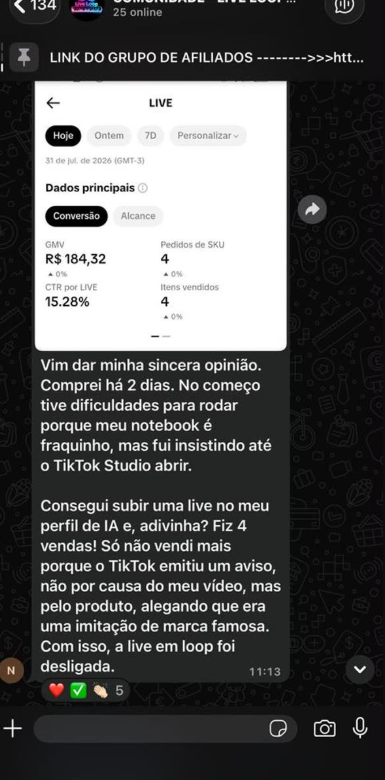This screenshot has height=780, width=385.
Task: Open the pinned affiliates group link message
Action: click(x=192, y=58)
